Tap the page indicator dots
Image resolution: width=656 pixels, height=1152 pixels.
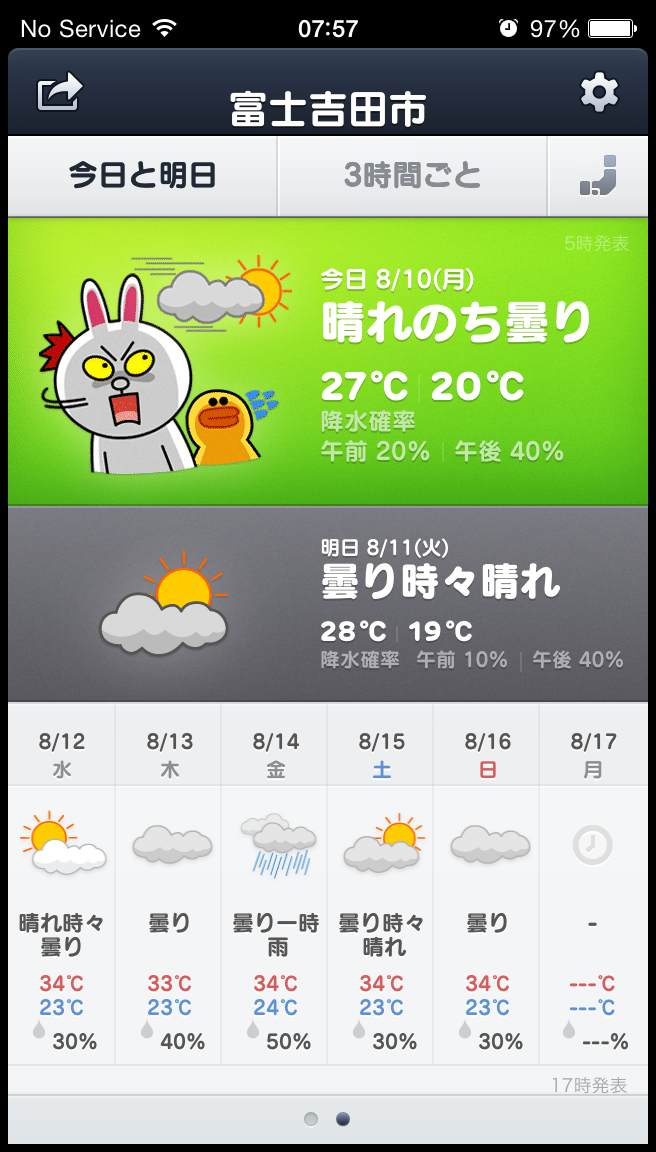[x=327, y=1119]
